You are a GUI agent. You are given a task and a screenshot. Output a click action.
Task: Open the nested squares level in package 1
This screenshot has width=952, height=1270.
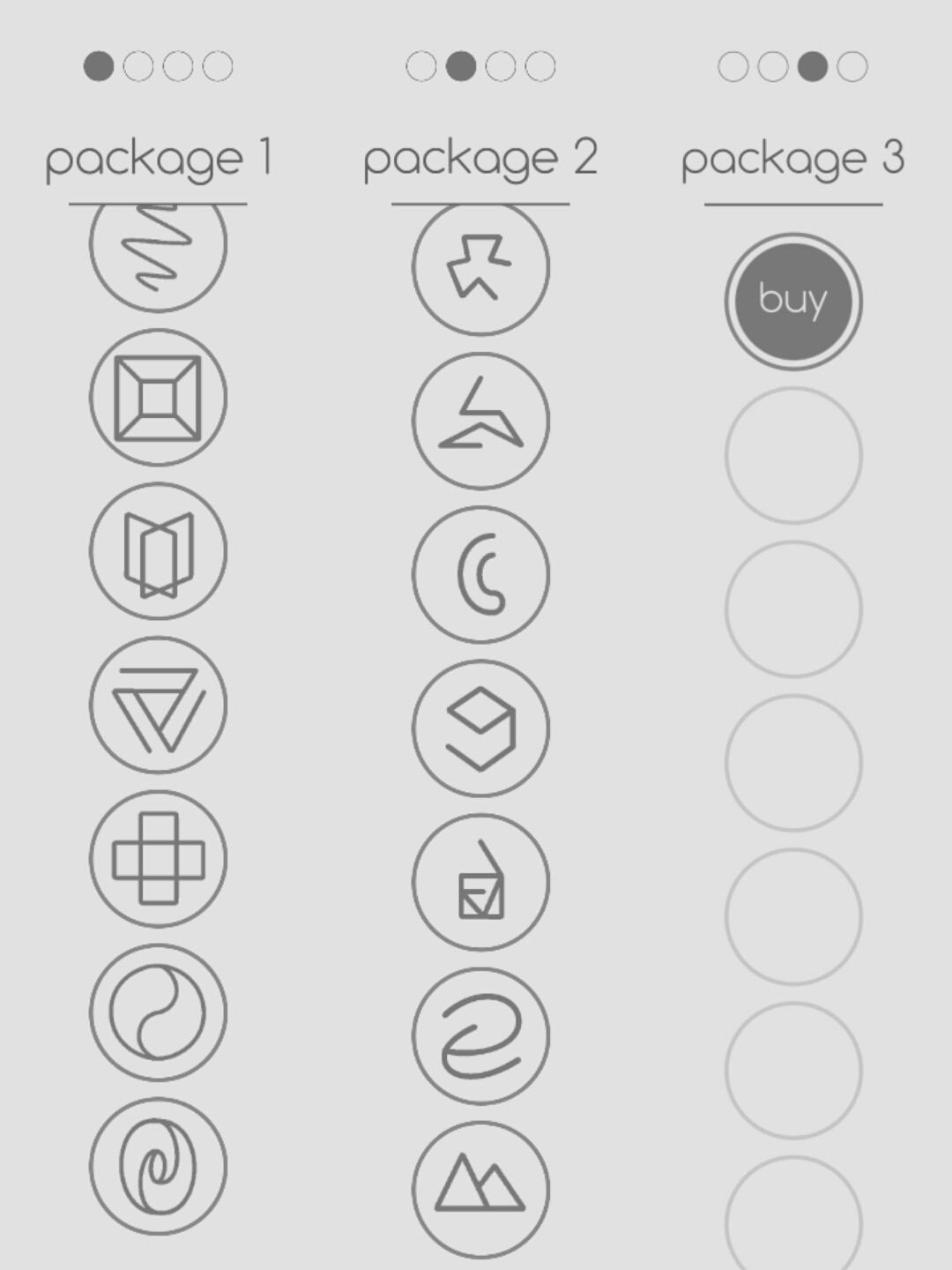pos(158,398)
